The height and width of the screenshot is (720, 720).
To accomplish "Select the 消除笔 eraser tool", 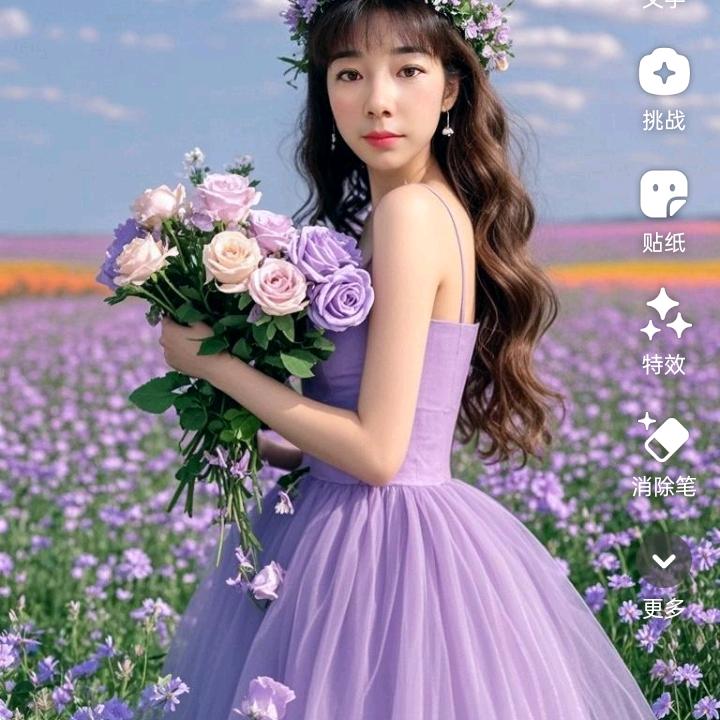I will (664, 438).
